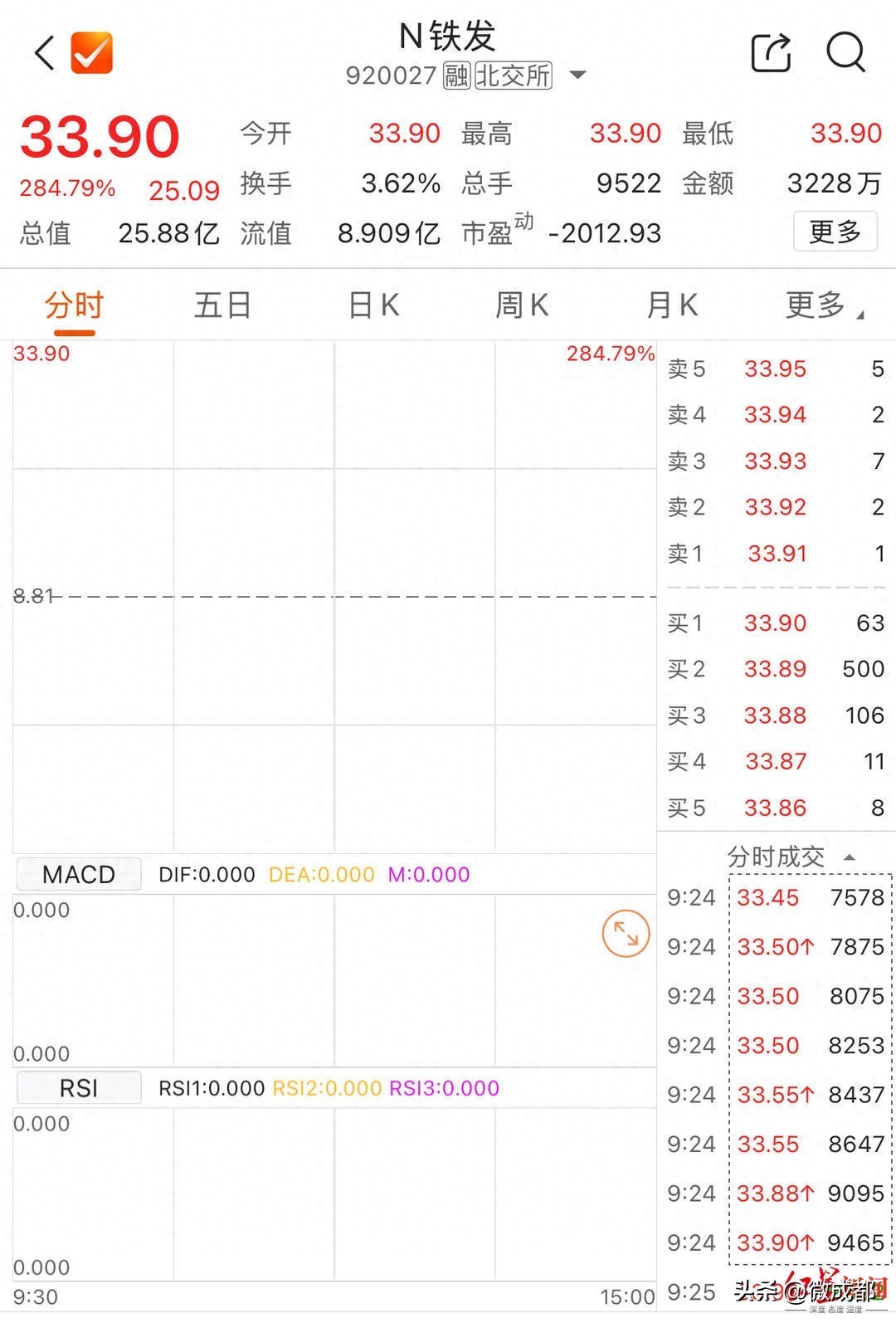
Task: Toggle the orange watchlist checkmark icon
Action: click(x=91, y=54)
